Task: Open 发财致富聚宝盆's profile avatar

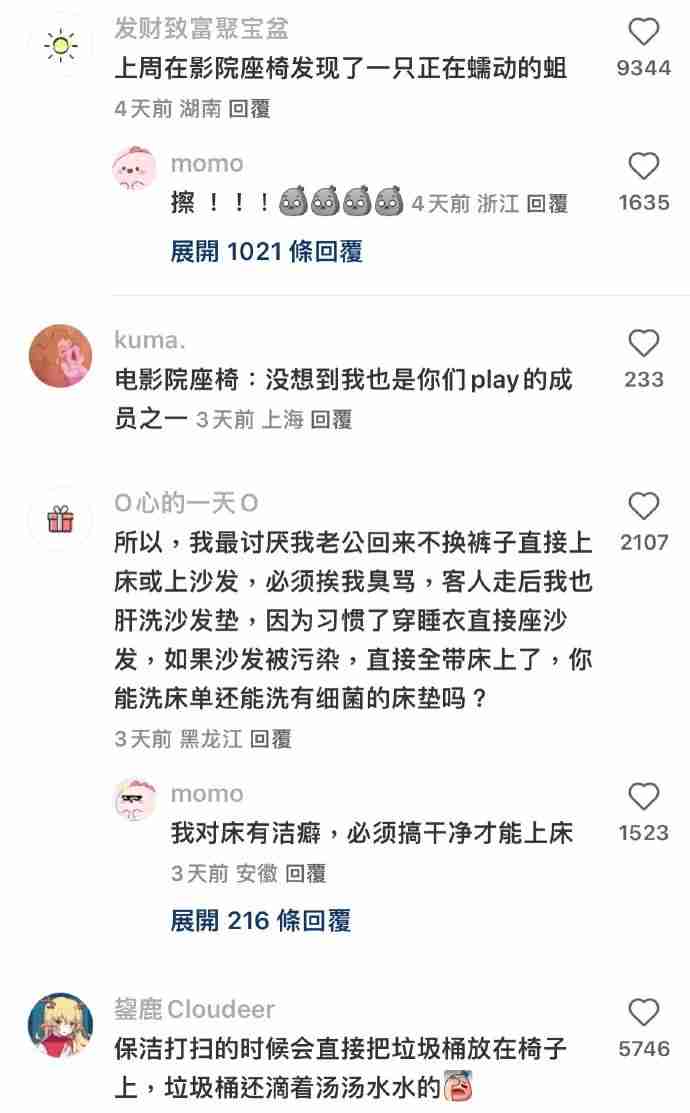Action: (x=61, y=45)
